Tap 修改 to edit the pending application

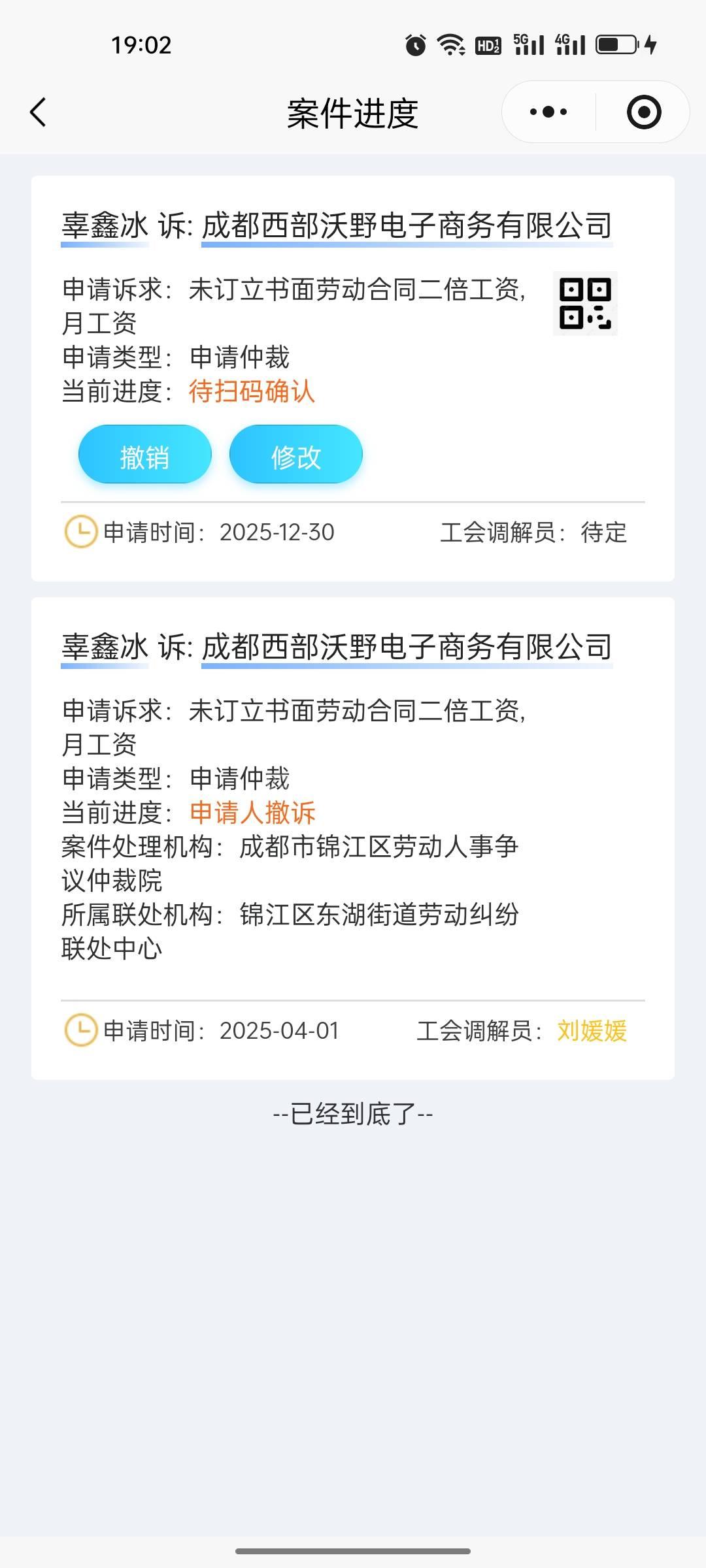click(295, 455)
